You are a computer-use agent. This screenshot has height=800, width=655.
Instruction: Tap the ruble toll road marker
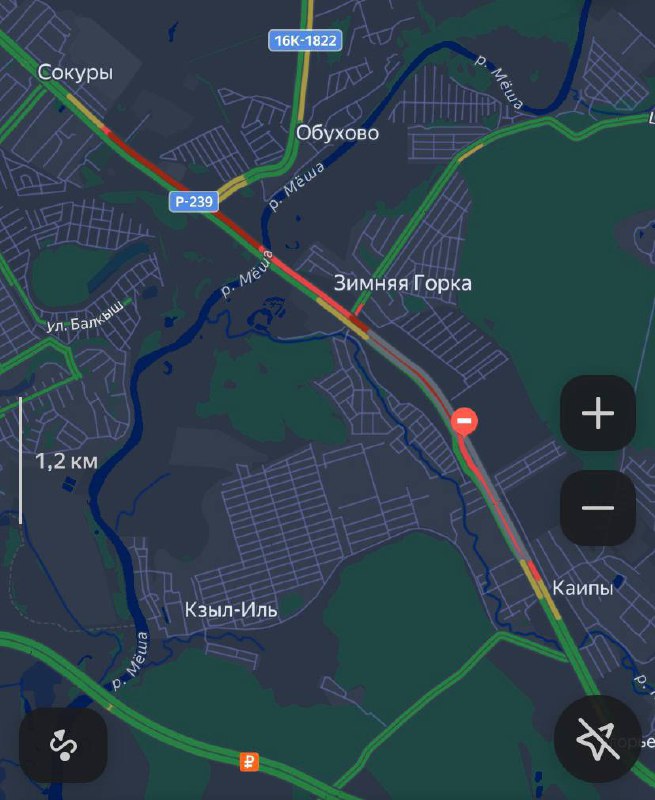click(250, 762)
